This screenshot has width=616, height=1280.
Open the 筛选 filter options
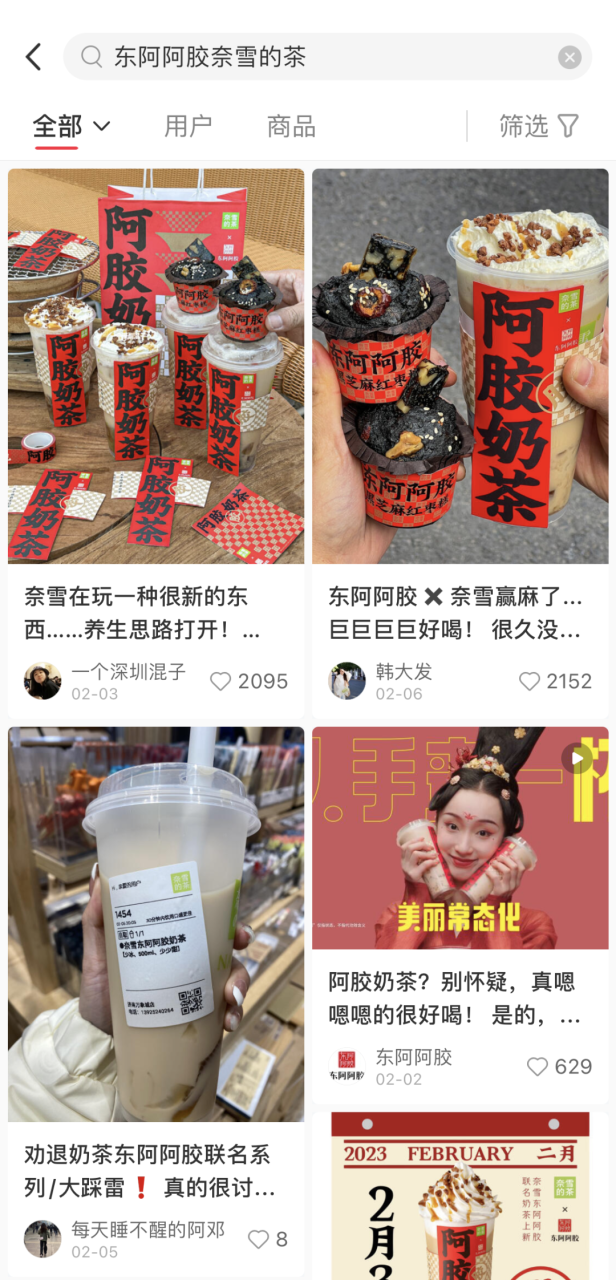click(539, 126)
